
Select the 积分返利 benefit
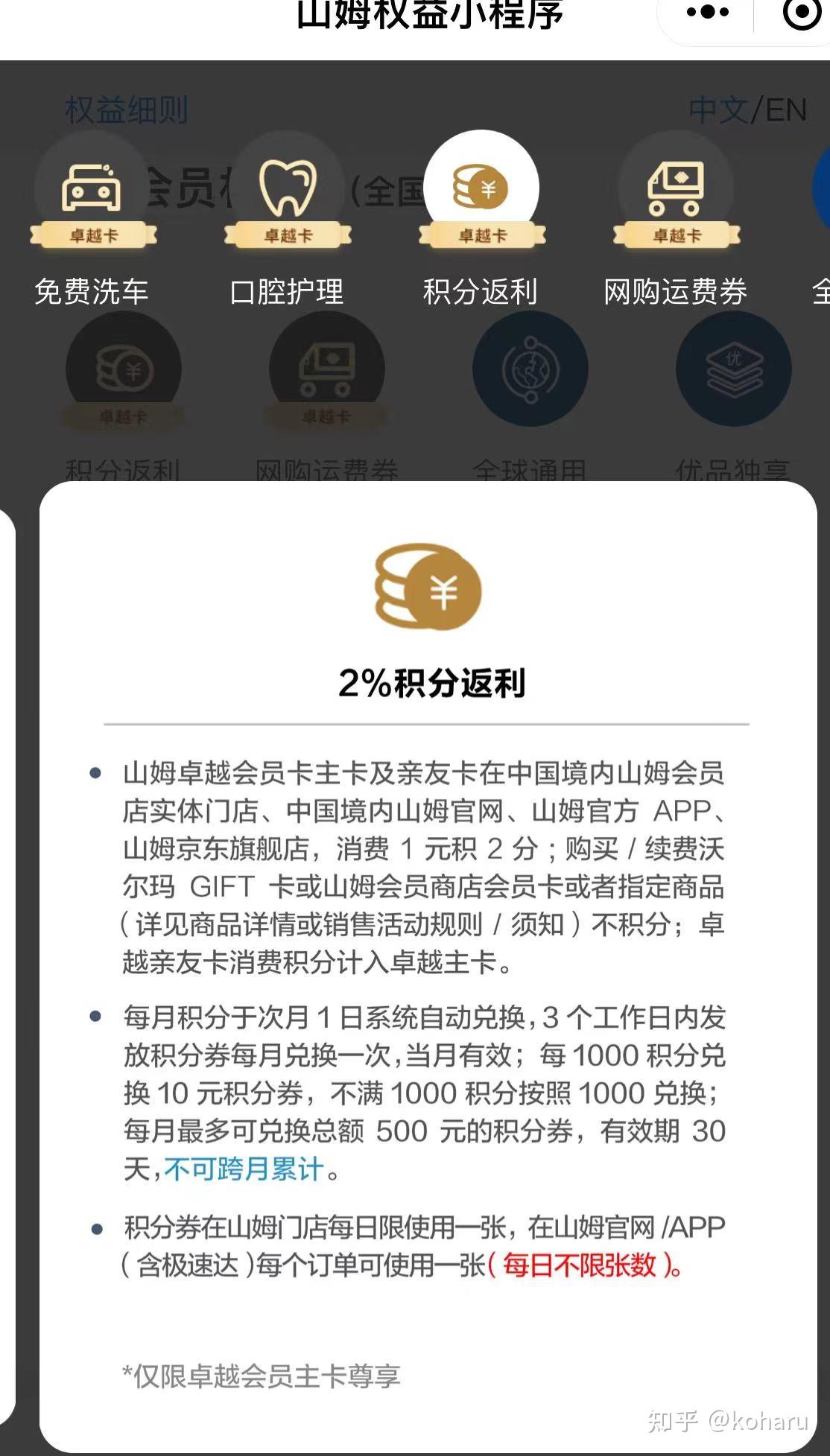(x=481, y=220)
